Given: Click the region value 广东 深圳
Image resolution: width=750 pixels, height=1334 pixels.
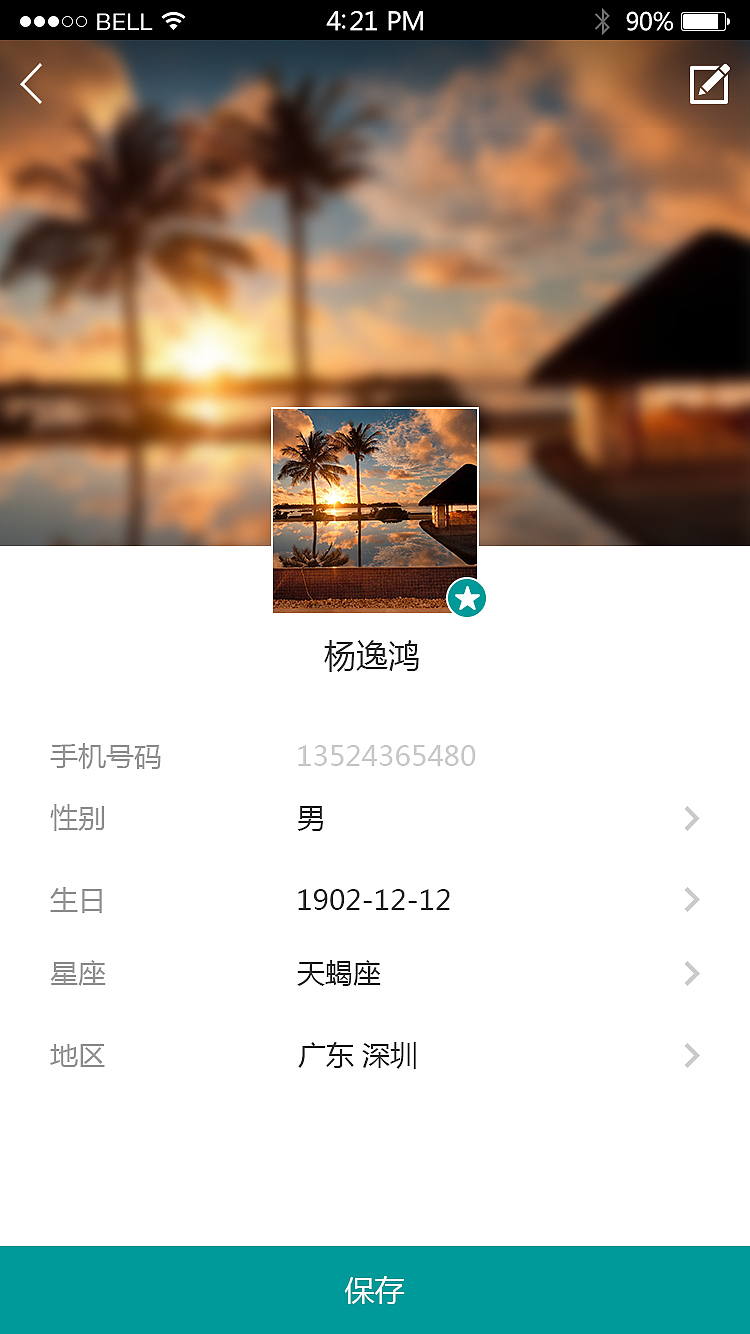Looking at the screenshot, I should pyautogui.click(x=358, y=1055).
